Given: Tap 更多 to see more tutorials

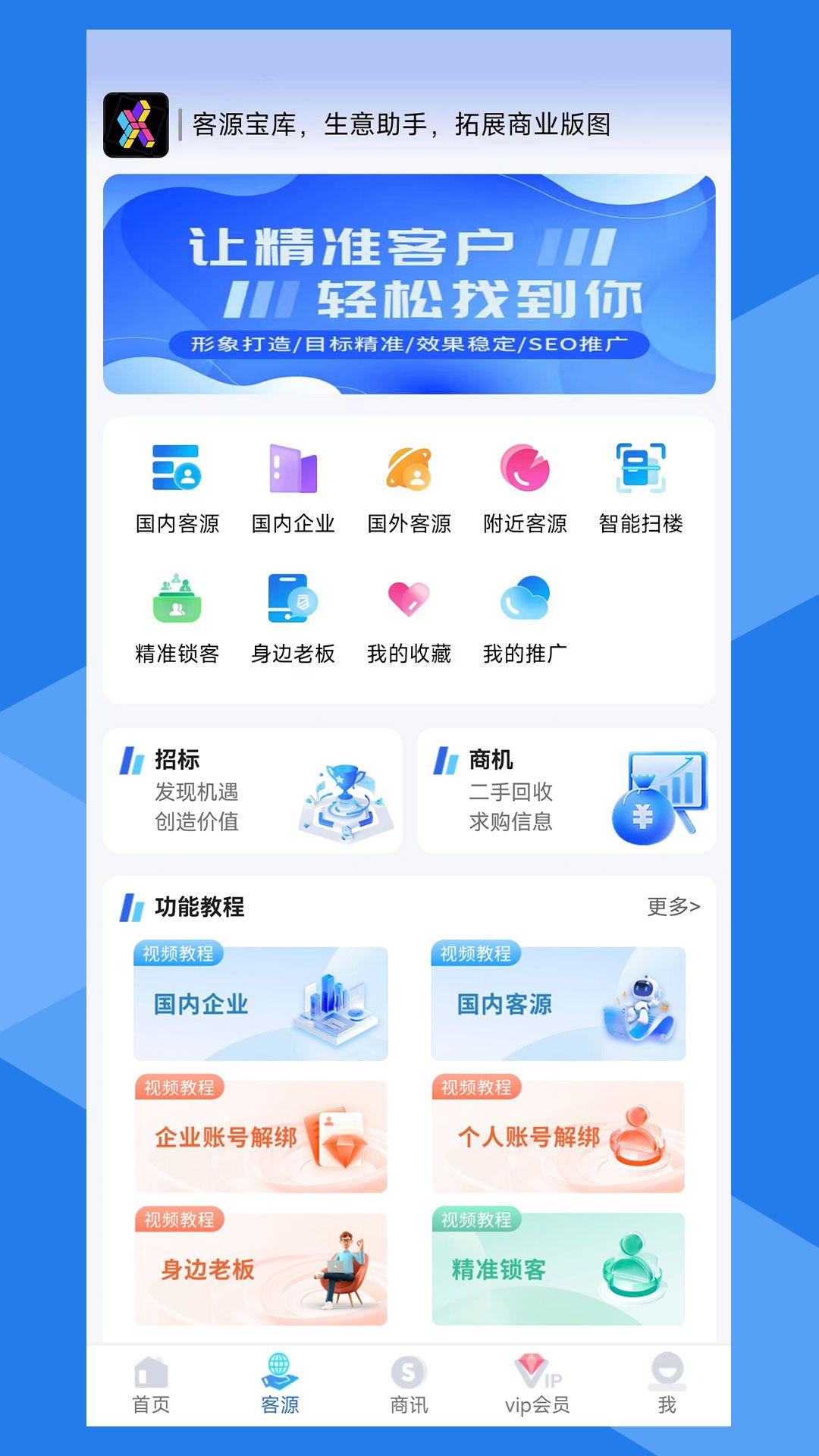Looking at the screenshot, I should pyautogui.click(x=673, y=906).
